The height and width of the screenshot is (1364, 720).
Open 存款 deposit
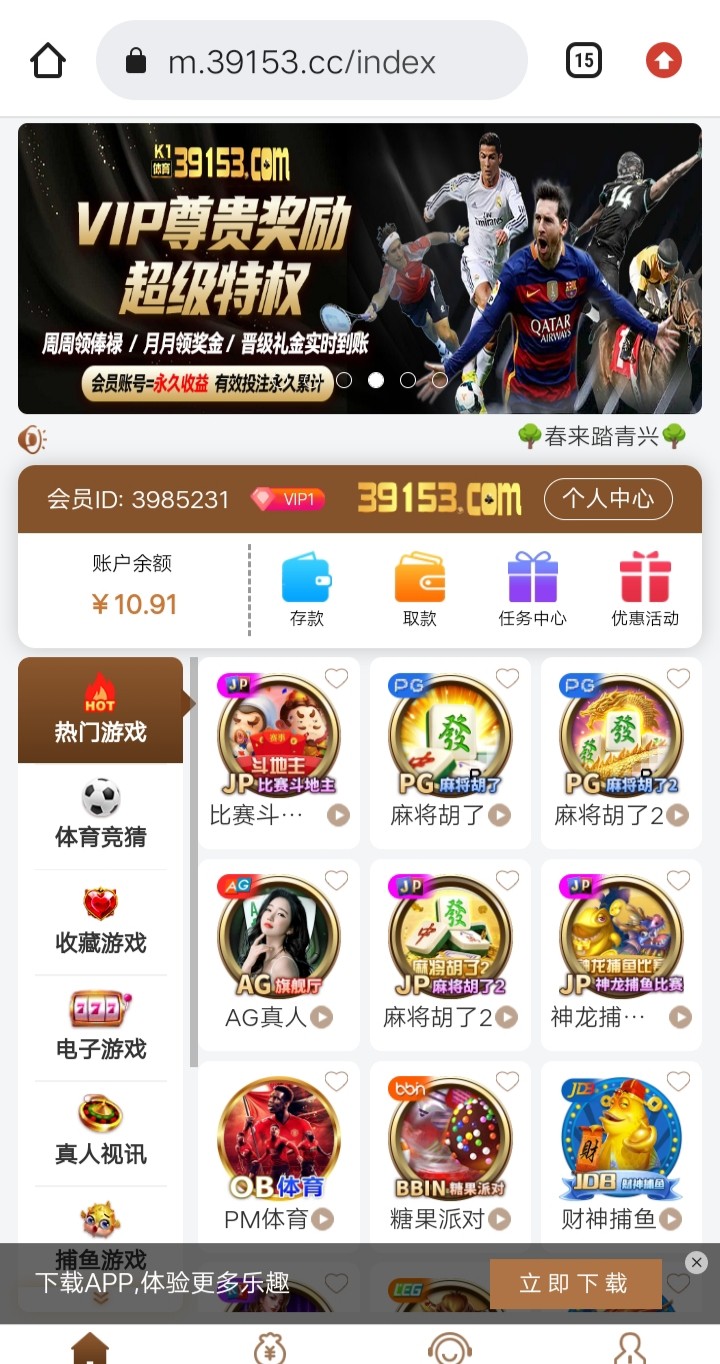[x=306, y=590]
